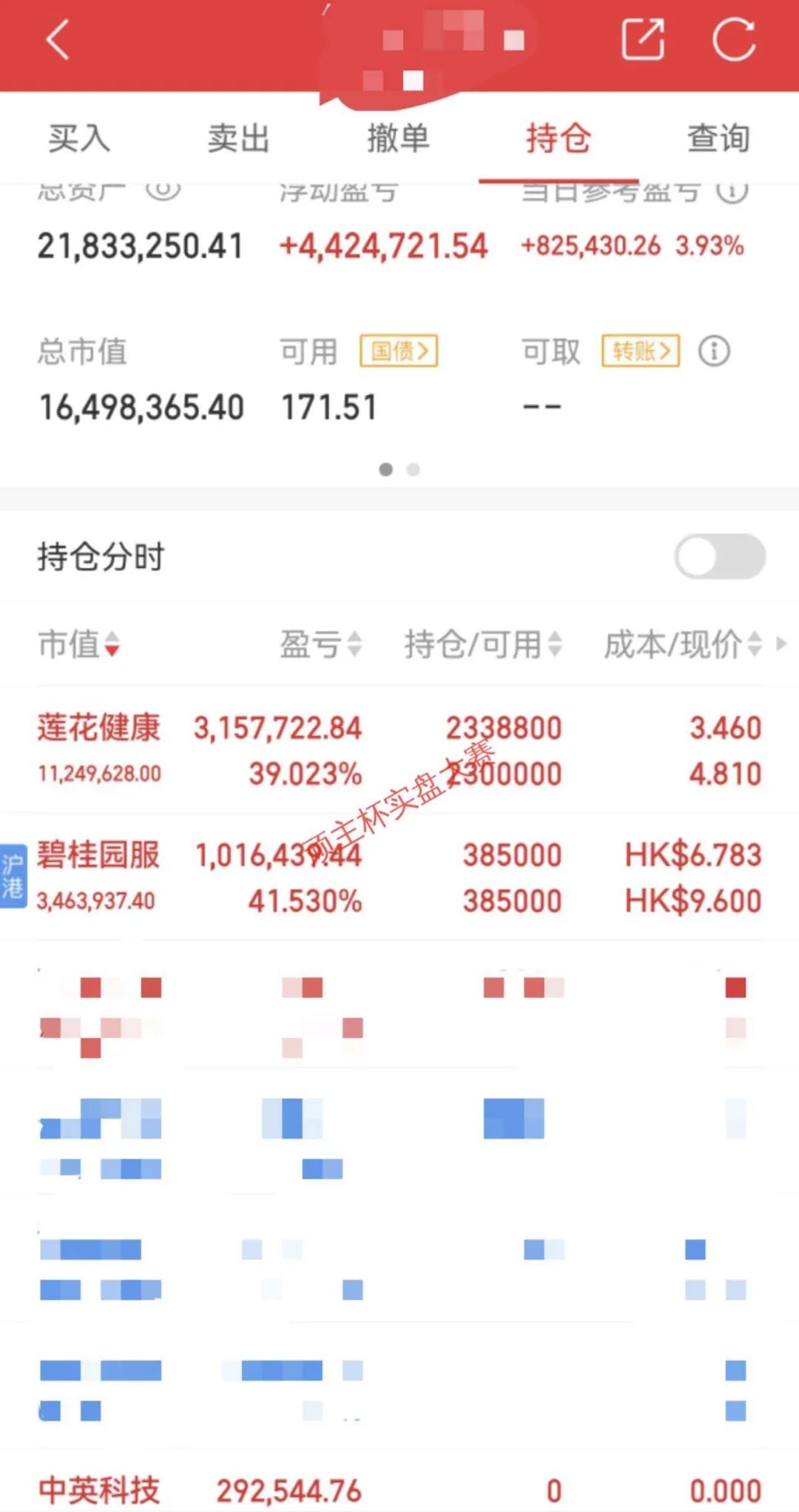Tap the 转账 button next to 可取
Screen dimensions: 799x1512
(641, 351)
